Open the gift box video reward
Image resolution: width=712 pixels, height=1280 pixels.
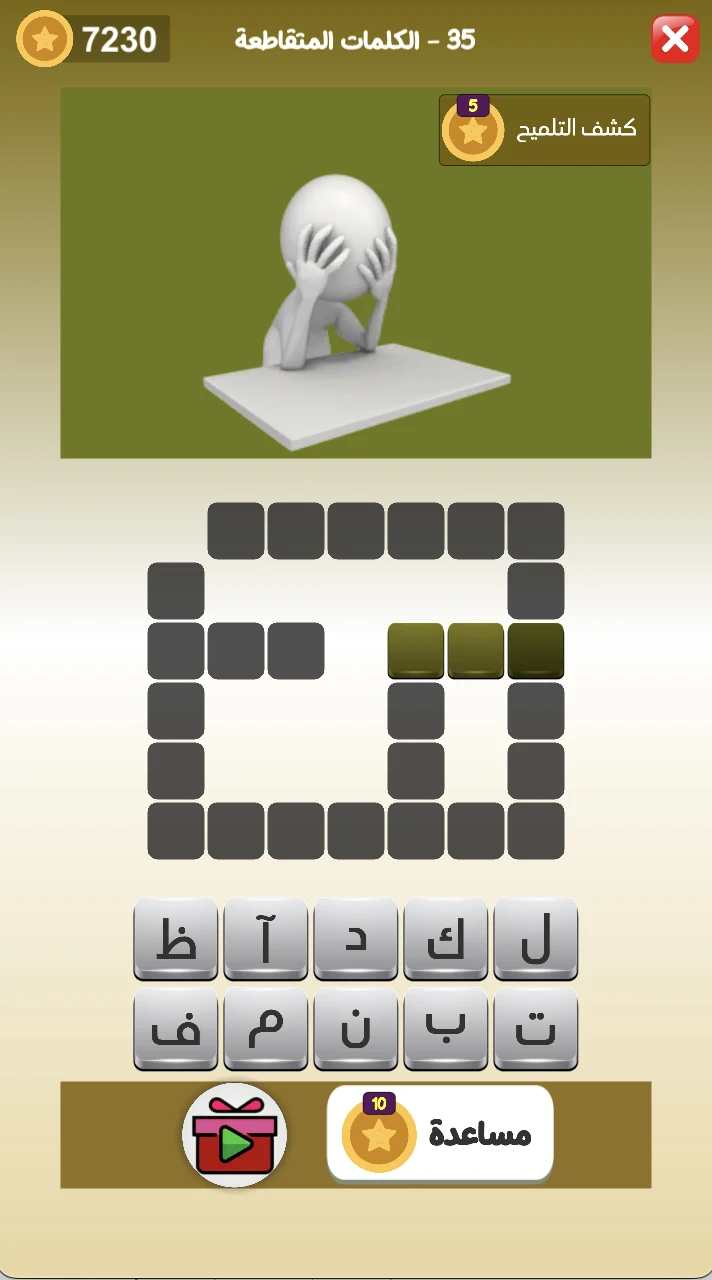tap(234, 1135)
